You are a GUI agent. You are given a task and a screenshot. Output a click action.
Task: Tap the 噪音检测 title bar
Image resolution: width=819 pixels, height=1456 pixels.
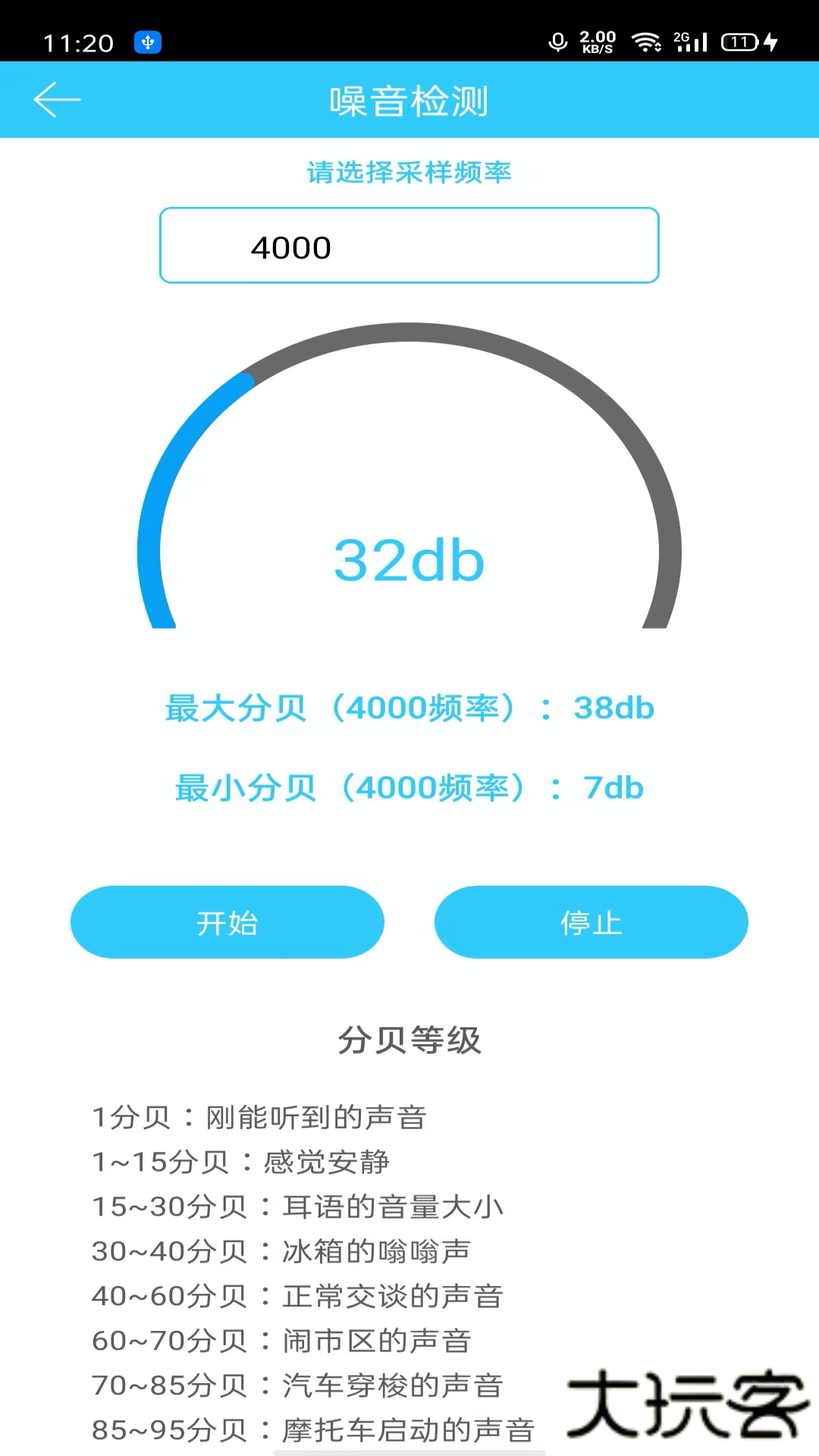tap(409, 99)
